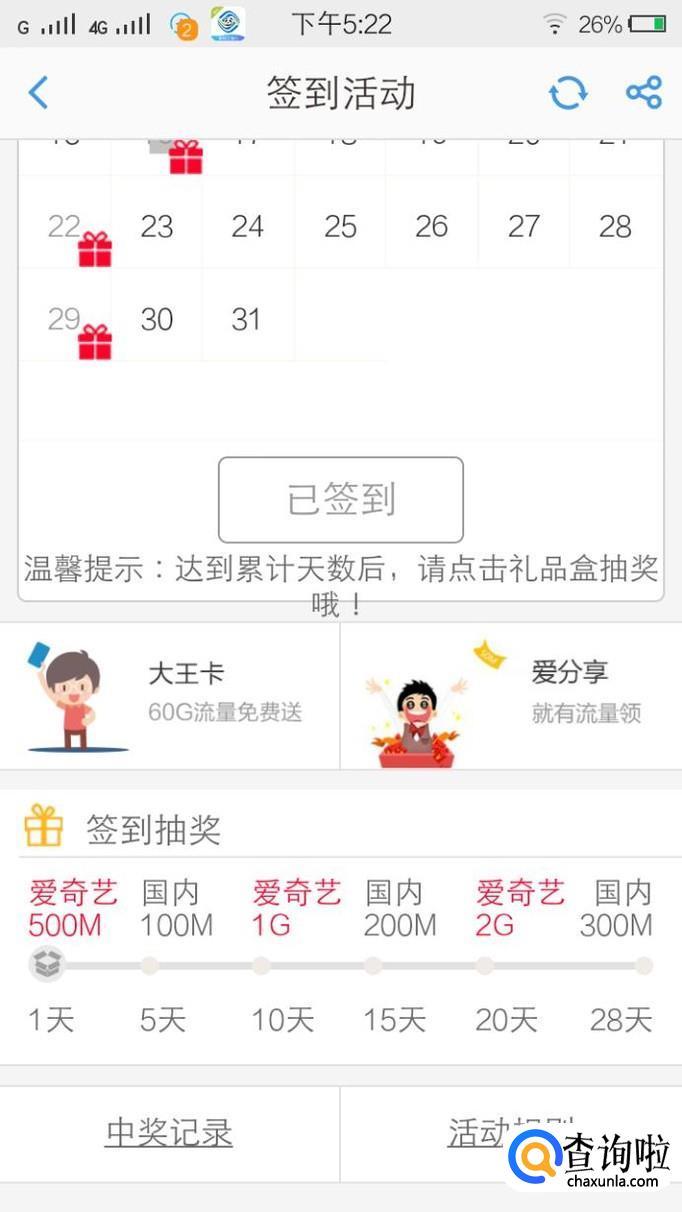Tap the gift box on day 22
The width and height of the screenshot is (682, 1212).
point(95,249)
